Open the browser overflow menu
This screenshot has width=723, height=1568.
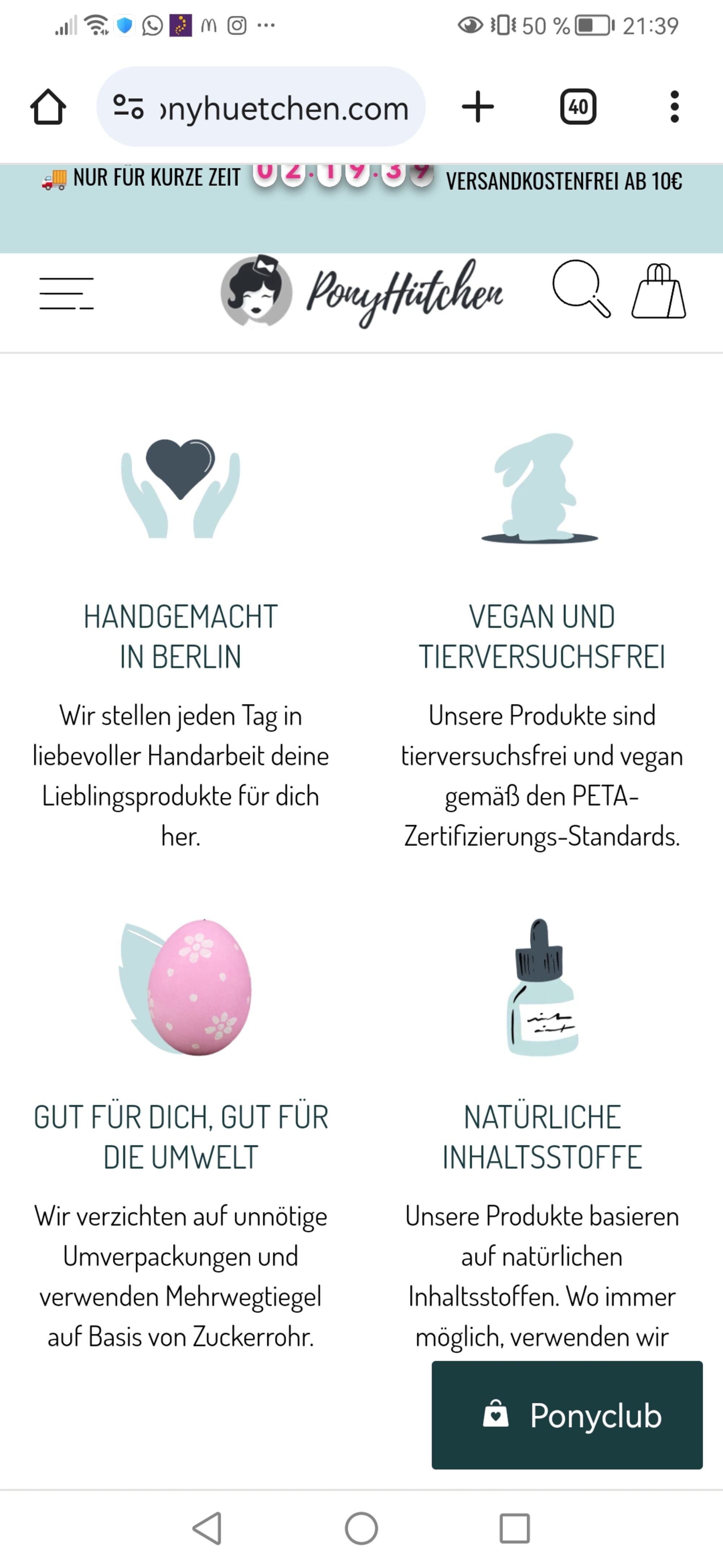[x=674, y=107]
